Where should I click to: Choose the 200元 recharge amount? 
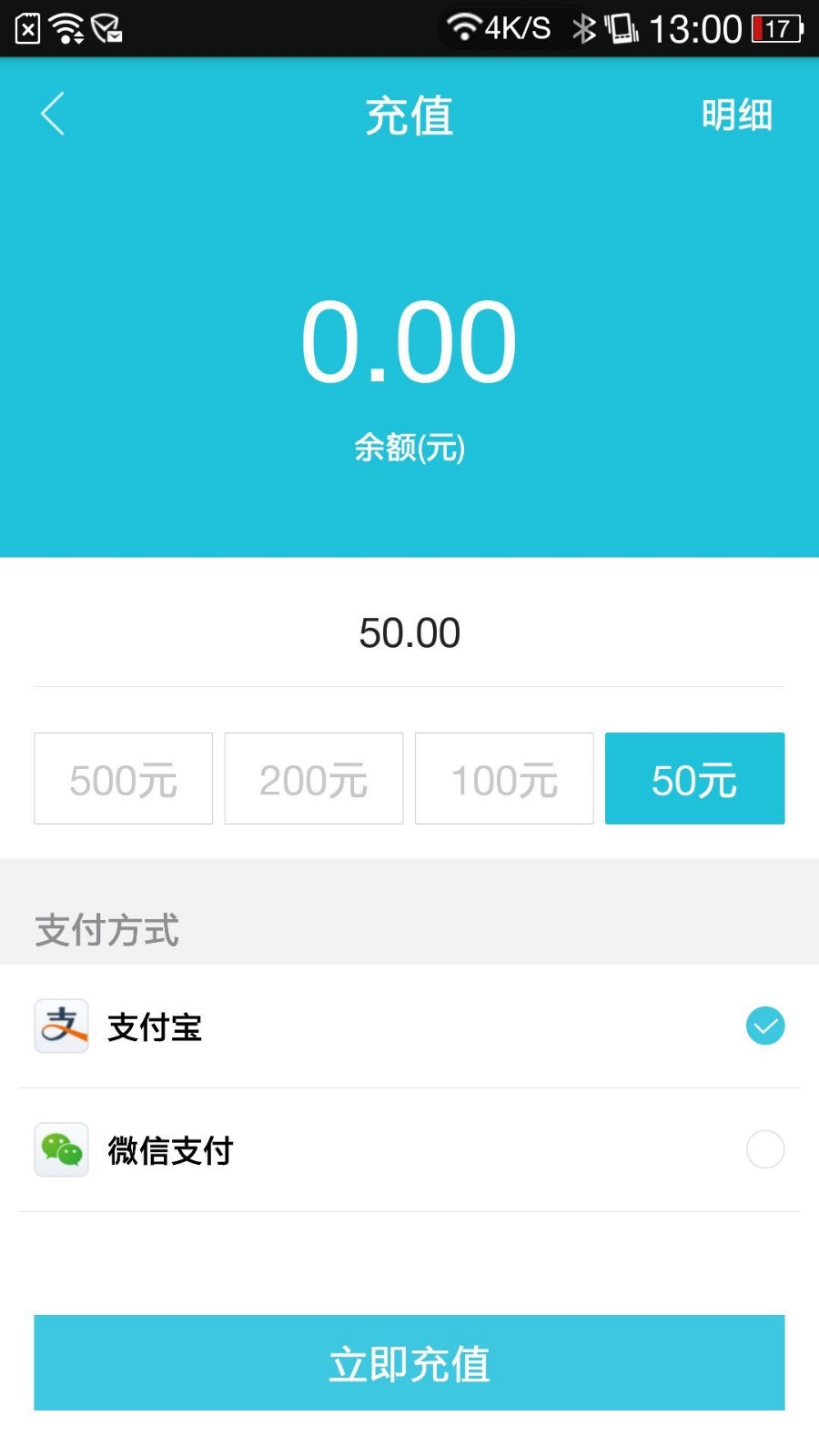(x=313, y=778)
